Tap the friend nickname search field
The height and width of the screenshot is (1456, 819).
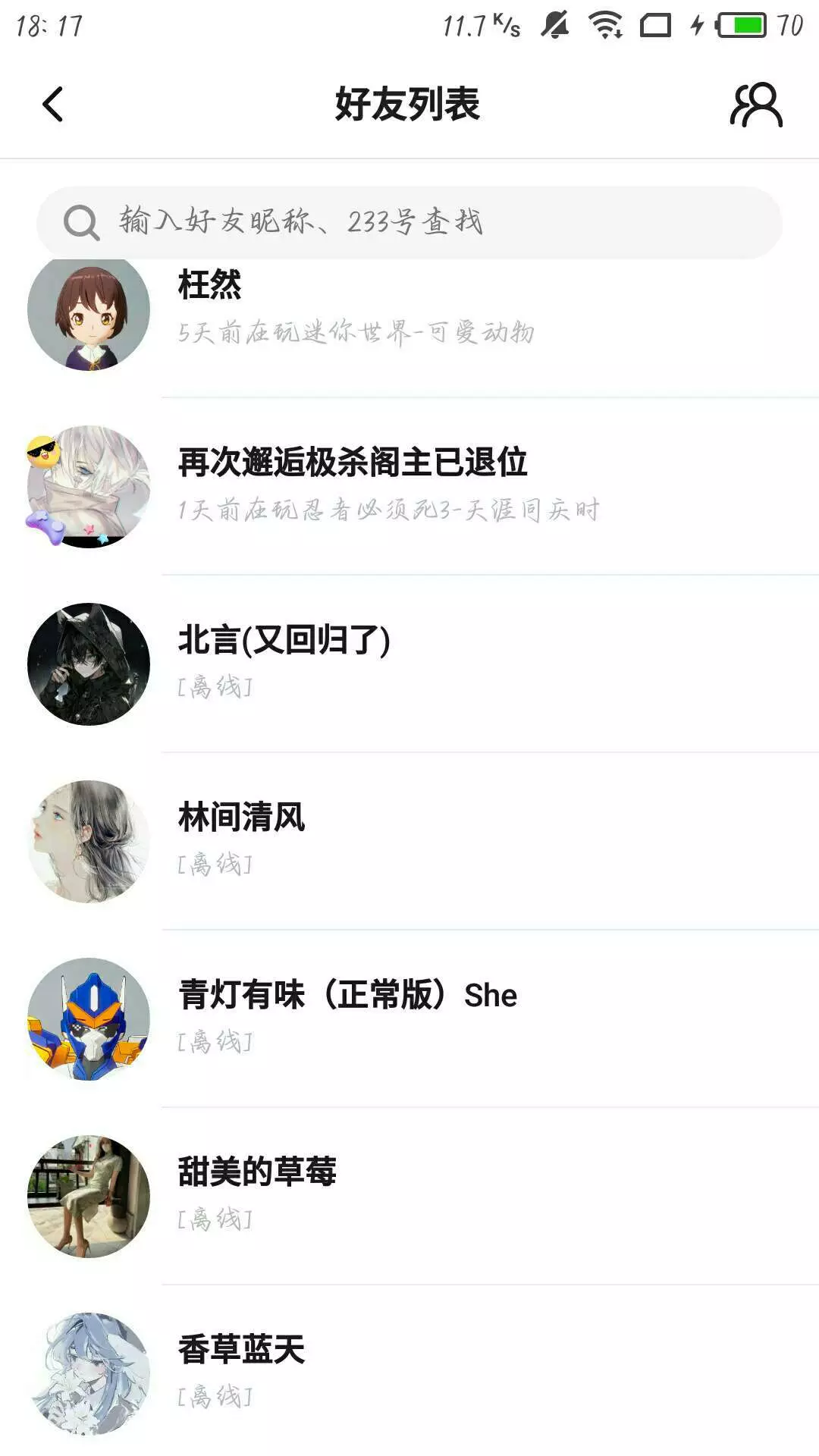409,221
